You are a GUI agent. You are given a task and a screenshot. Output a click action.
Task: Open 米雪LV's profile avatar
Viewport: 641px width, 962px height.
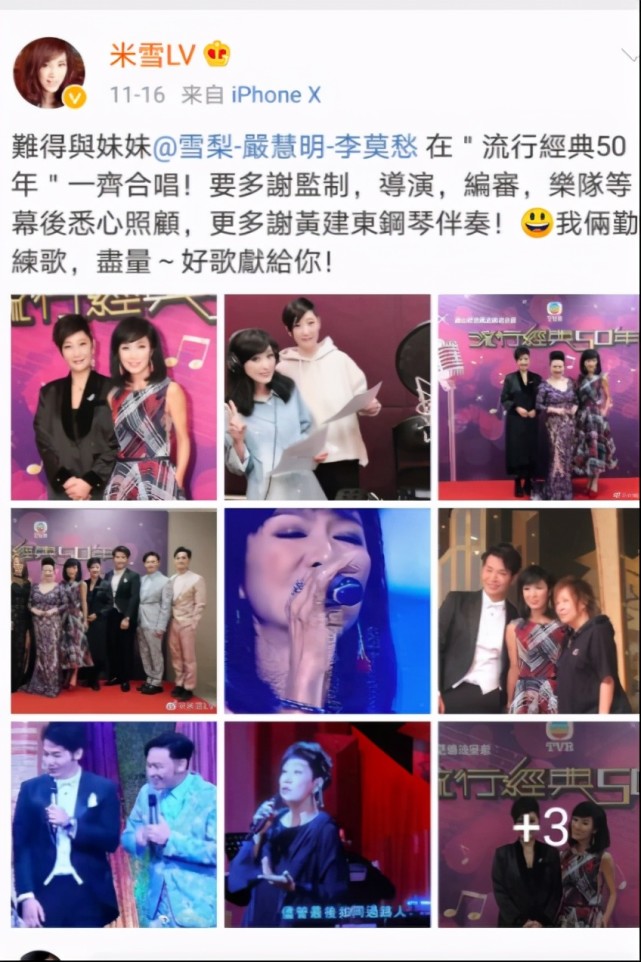point(49,72)
